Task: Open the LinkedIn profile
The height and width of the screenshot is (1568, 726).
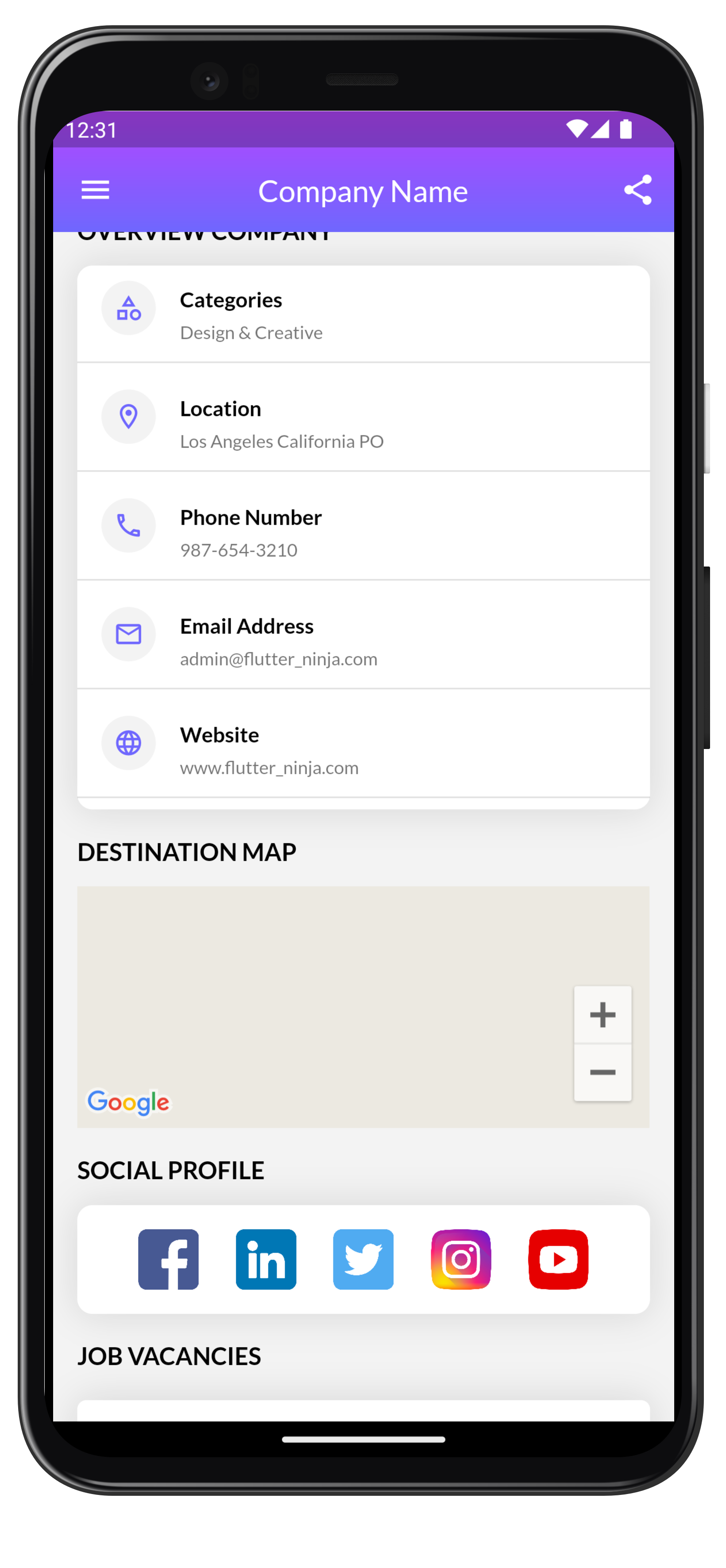Action: 266,1259
